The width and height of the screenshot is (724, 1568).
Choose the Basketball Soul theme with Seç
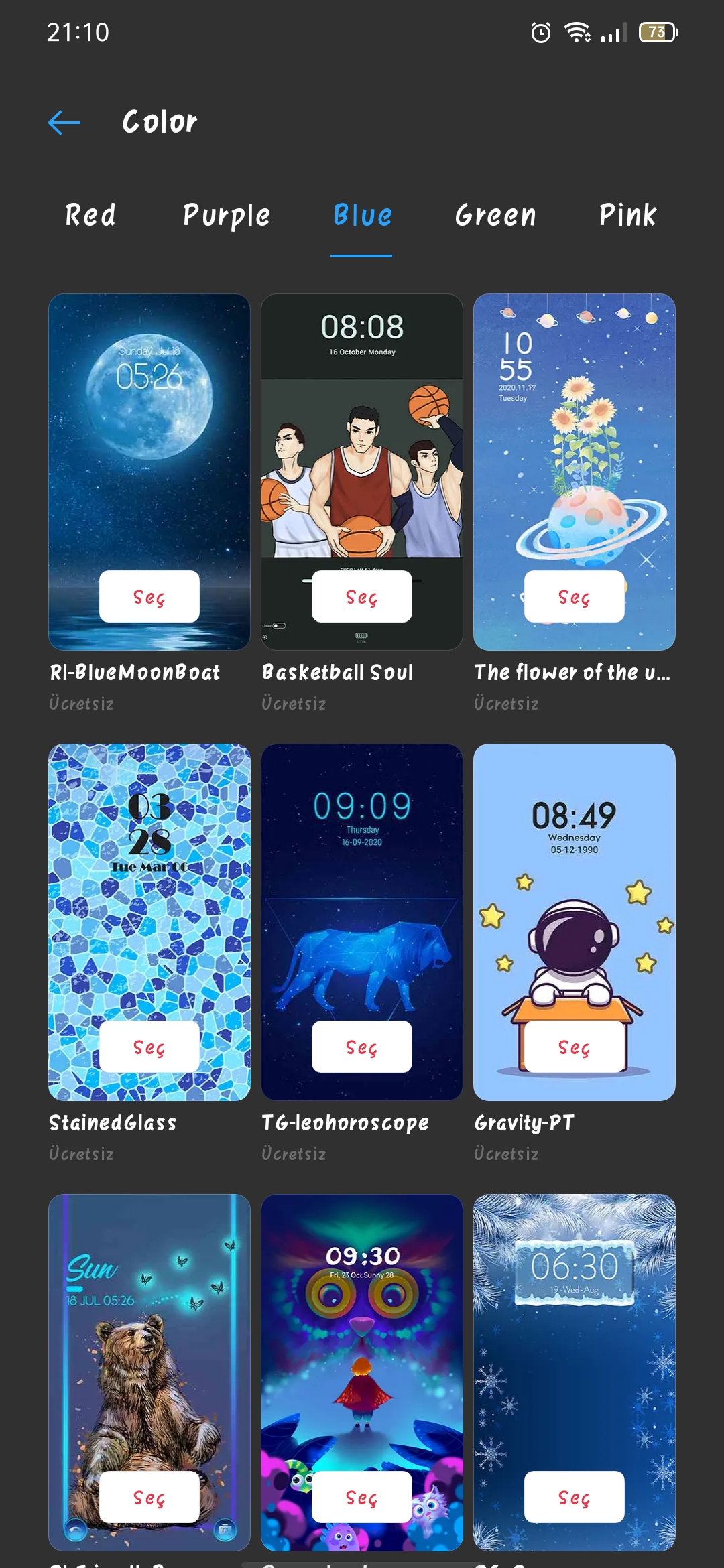tap(362, 596)
